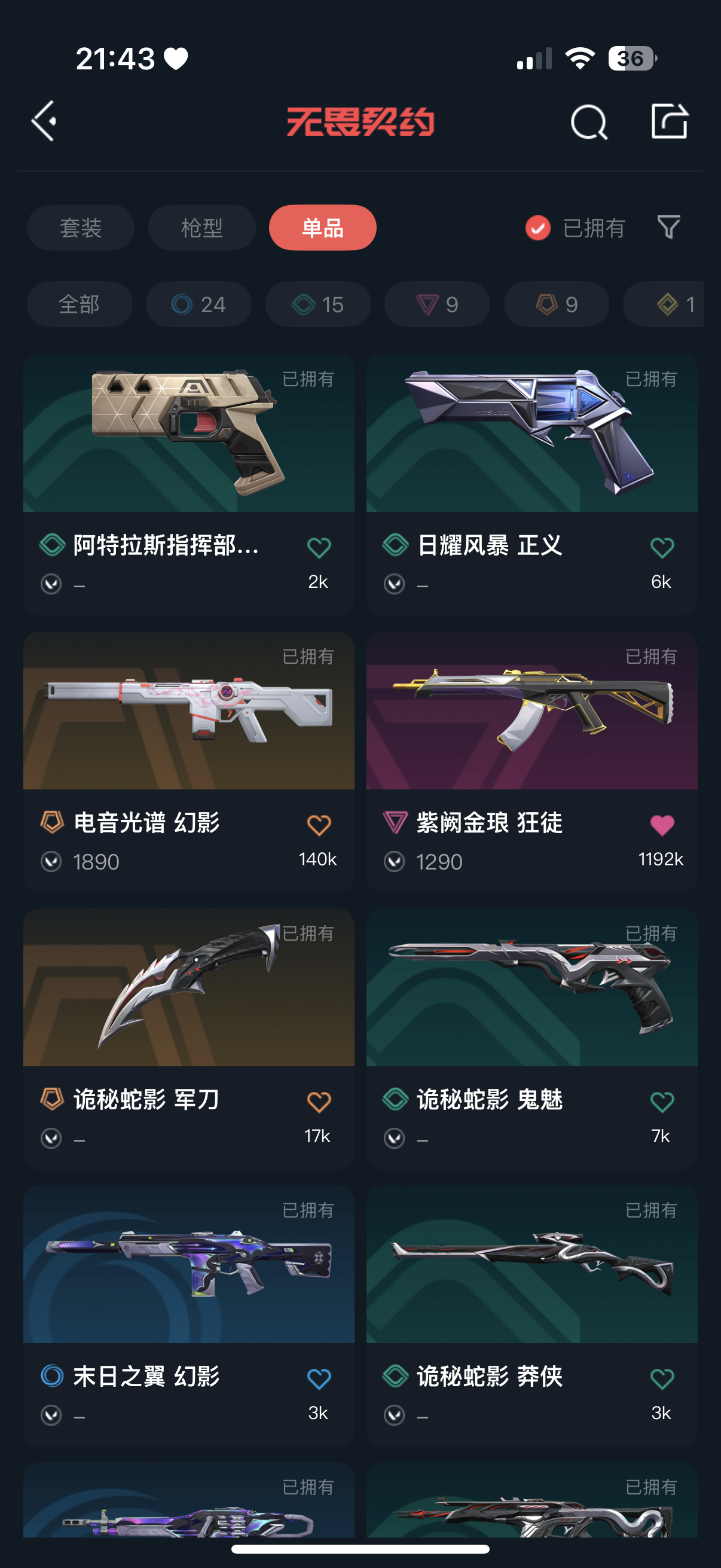Open the filter funnel icon
721x1568 pixels.
[x=668, y=227]
